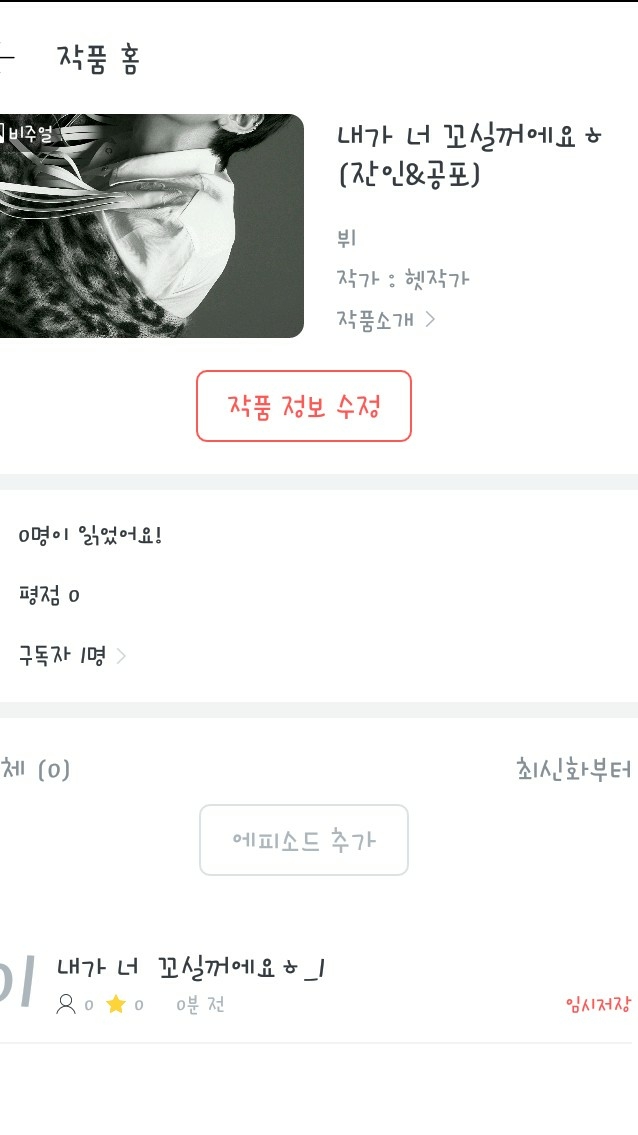Open 작품소개 details
Viewport: 638px width, 1135px height.
(x=386, y=319)
